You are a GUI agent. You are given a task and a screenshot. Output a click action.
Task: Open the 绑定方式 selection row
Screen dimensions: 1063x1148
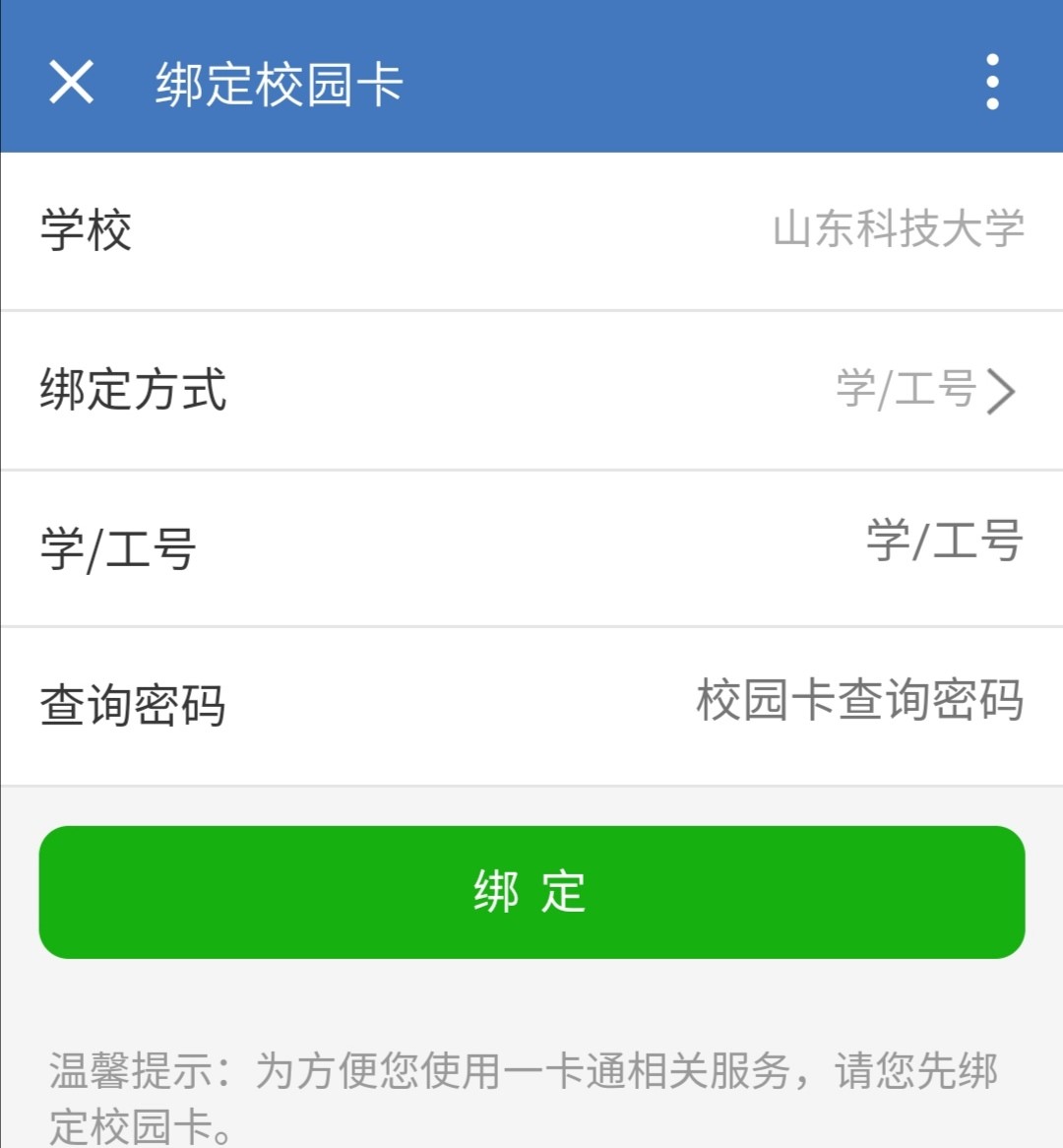531,392
